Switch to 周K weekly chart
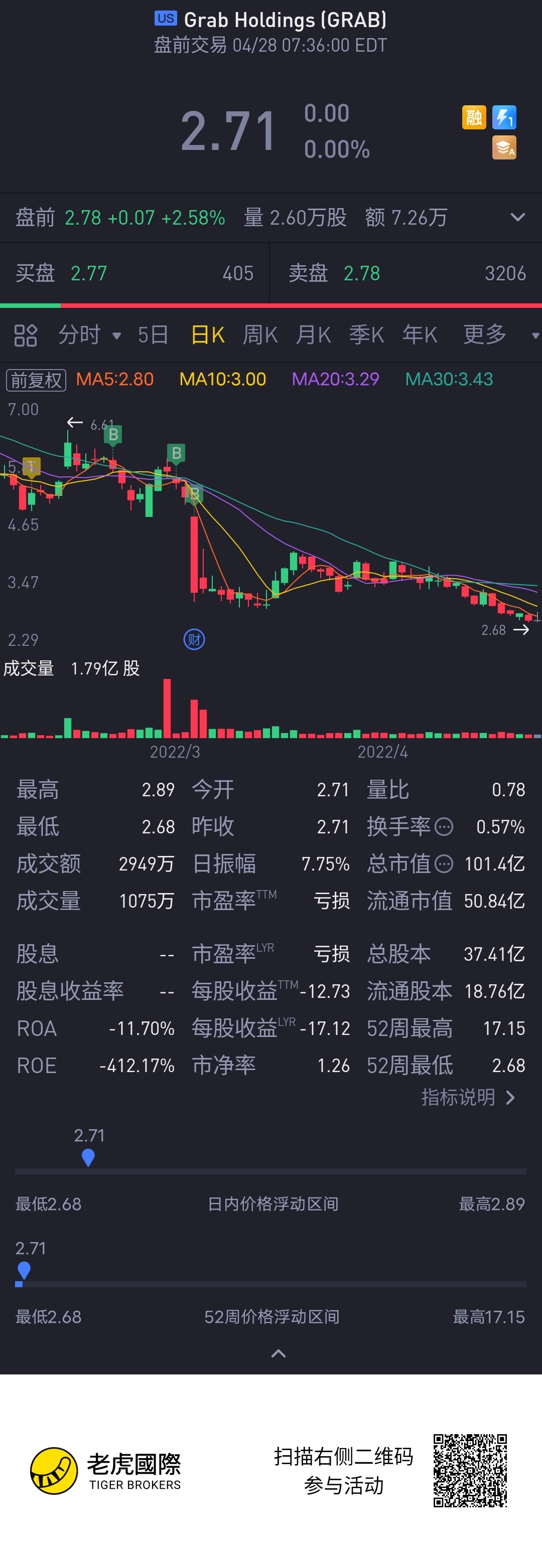The image size is (542, 1568). coord(260,335)
